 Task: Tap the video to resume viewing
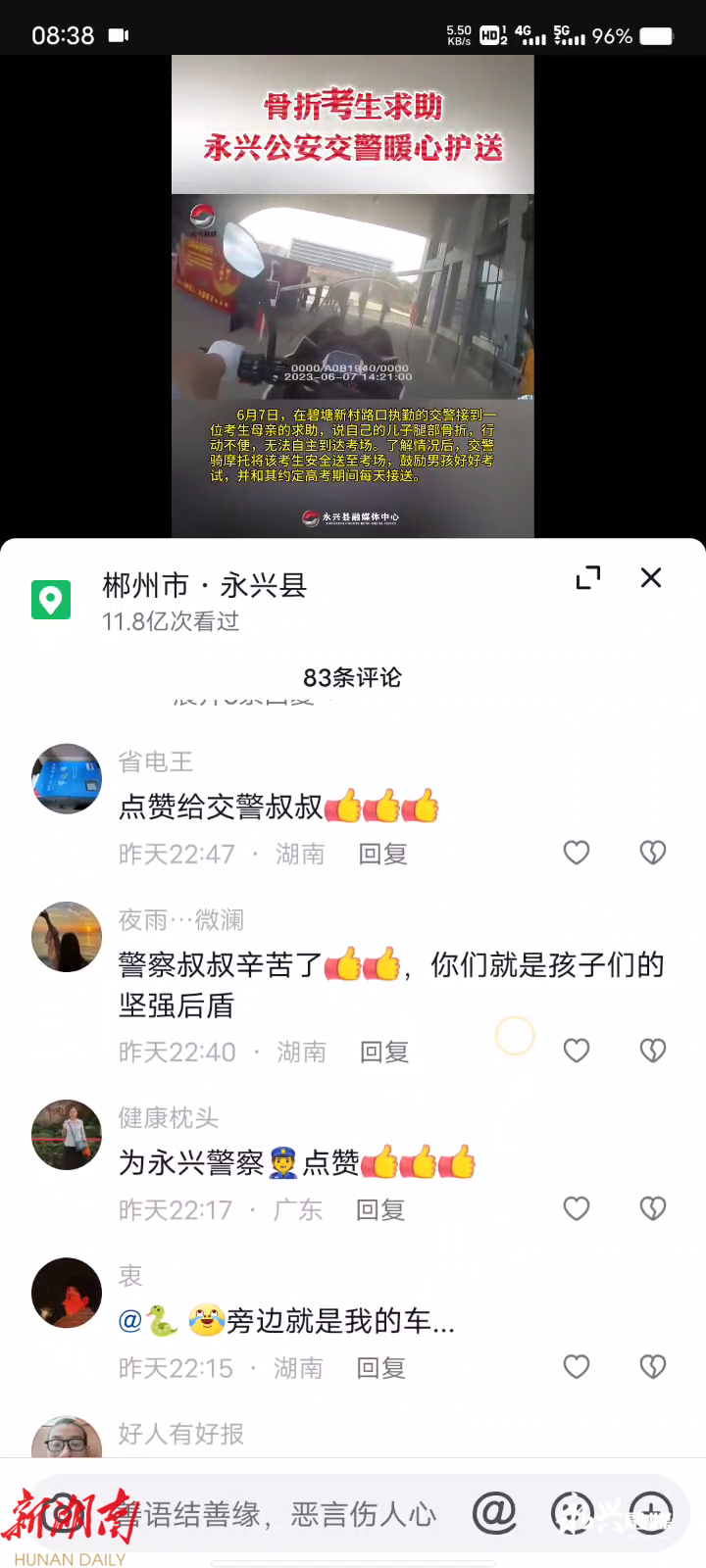(x=353, y=294)
